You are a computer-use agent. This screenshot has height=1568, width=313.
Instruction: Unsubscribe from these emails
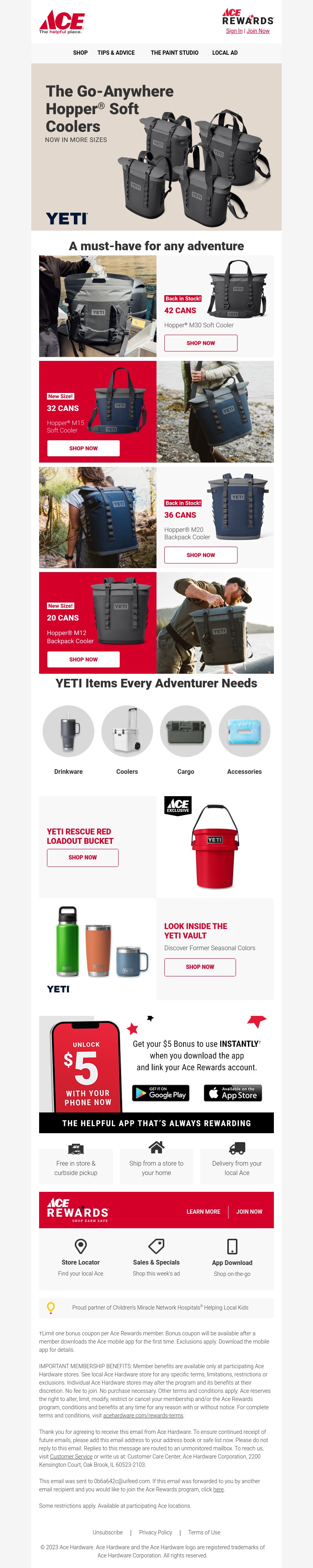click(108, 1532)
